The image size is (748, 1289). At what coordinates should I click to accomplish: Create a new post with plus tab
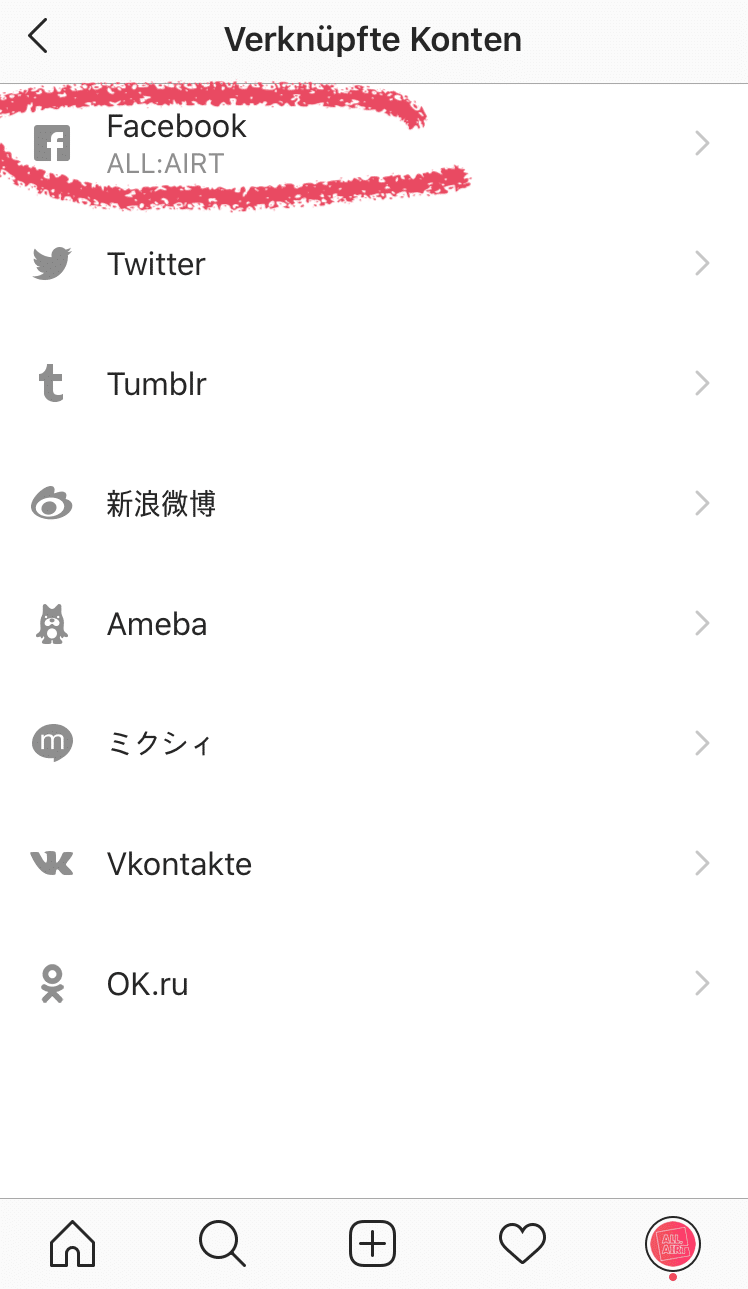[x=373, y=1244]
